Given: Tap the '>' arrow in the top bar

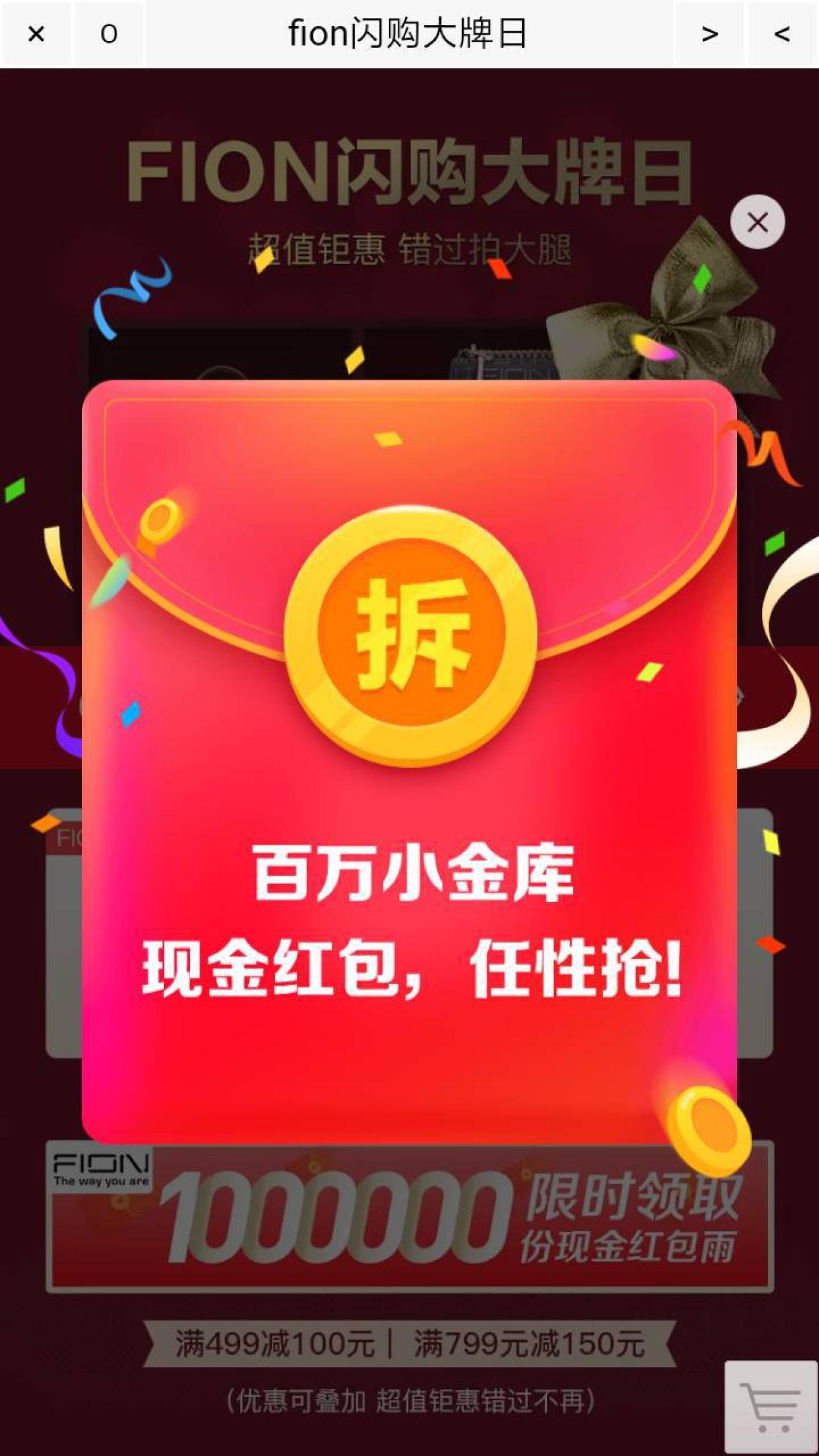Looking at the screenshot, I should coord(709,33).
